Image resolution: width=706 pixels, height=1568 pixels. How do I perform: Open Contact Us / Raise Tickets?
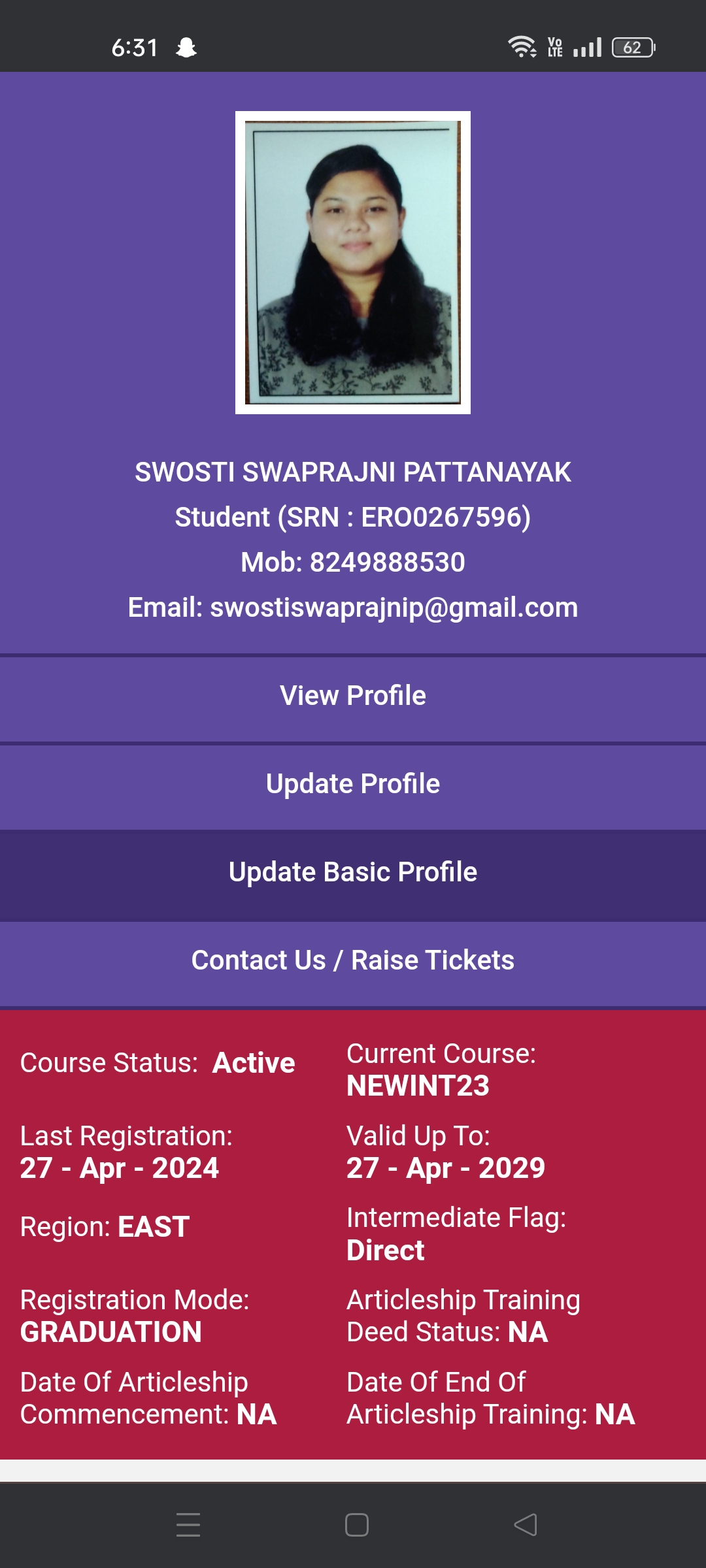coord(353,961)
